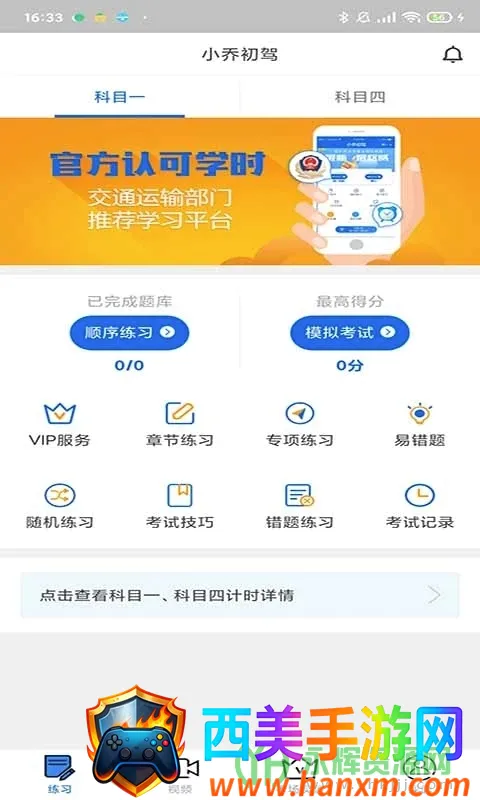Screen dimensions: 480x800
Task: Open VIP服务
Action: point(60,425)
